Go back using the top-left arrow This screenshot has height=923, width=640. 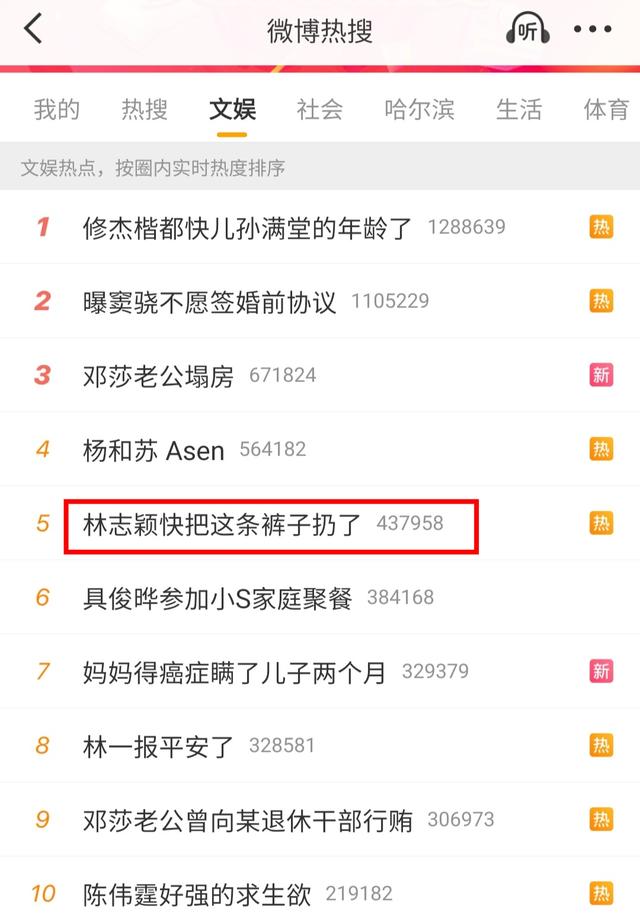point(34,30)
